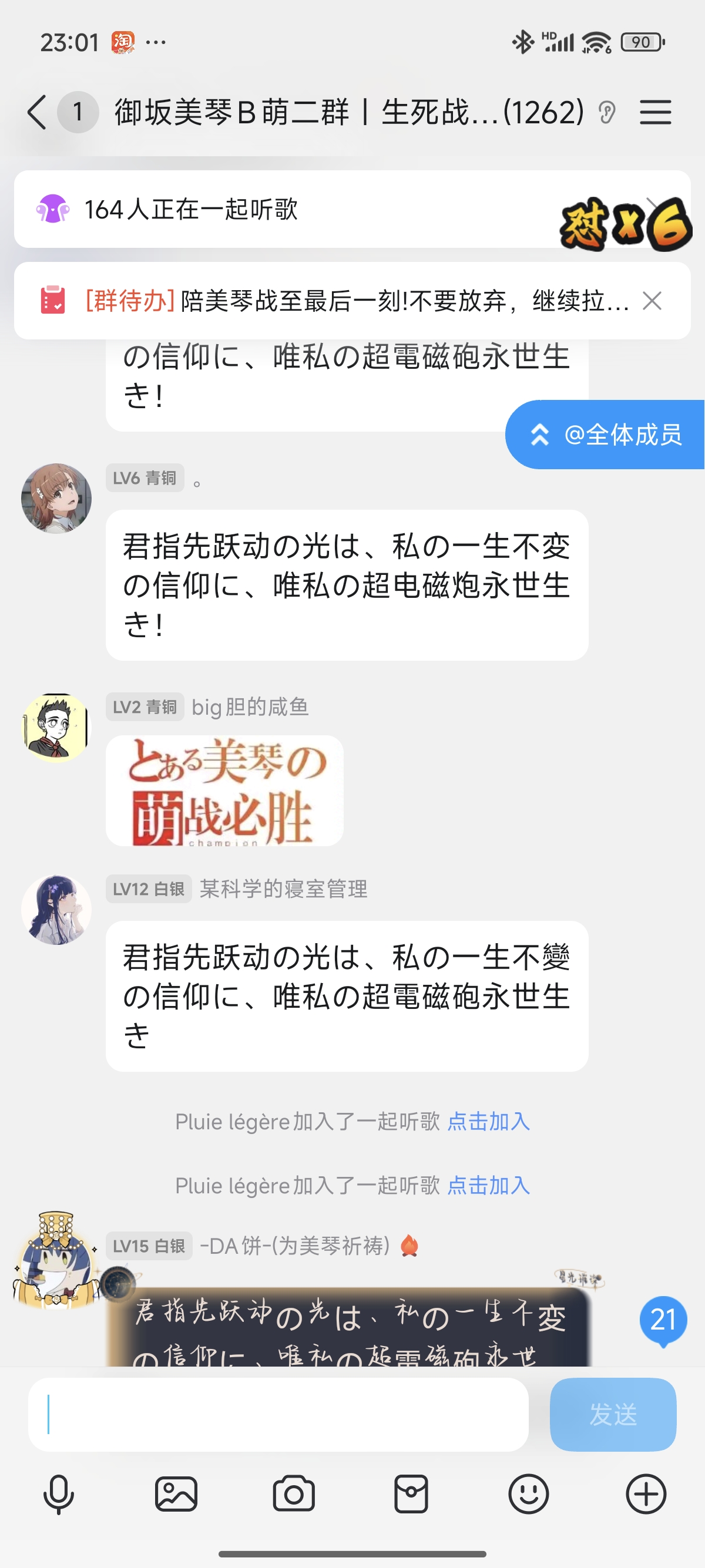Tap the first 点击加入 link
This screenshot has height=1568, width=705.
pyautogui.click(x=488, y=1121)
